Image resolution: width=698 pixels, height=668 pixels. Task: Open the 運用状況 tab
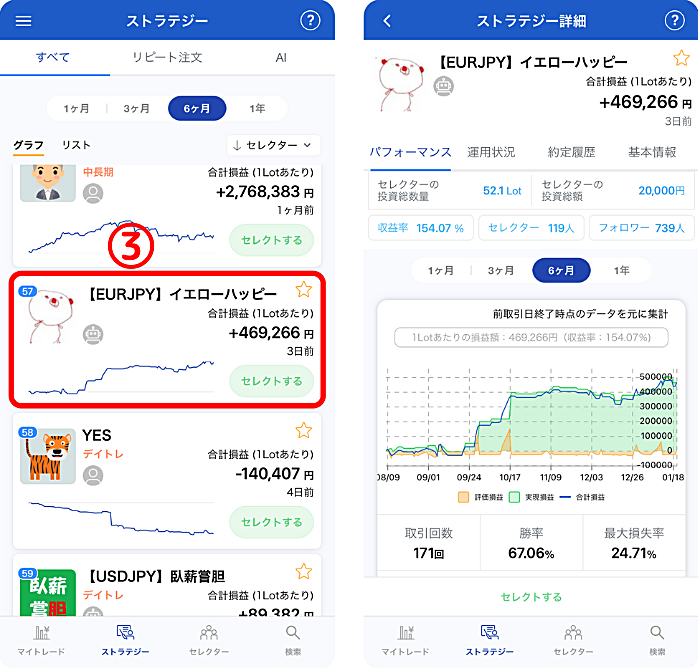tap(491, 152)
